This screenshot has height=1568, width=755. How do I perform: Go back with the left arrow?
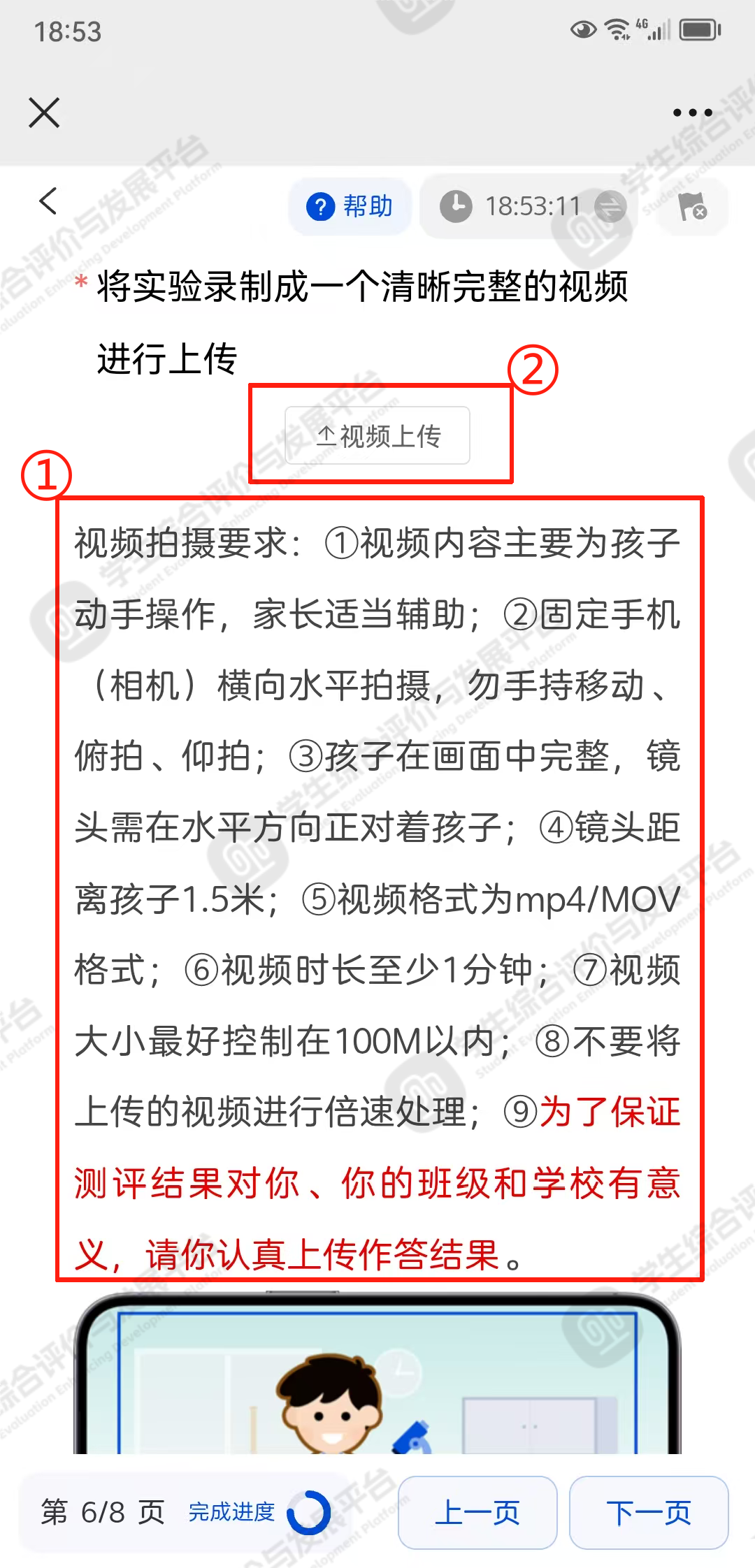pyautogui.click(x=48, y=201)
